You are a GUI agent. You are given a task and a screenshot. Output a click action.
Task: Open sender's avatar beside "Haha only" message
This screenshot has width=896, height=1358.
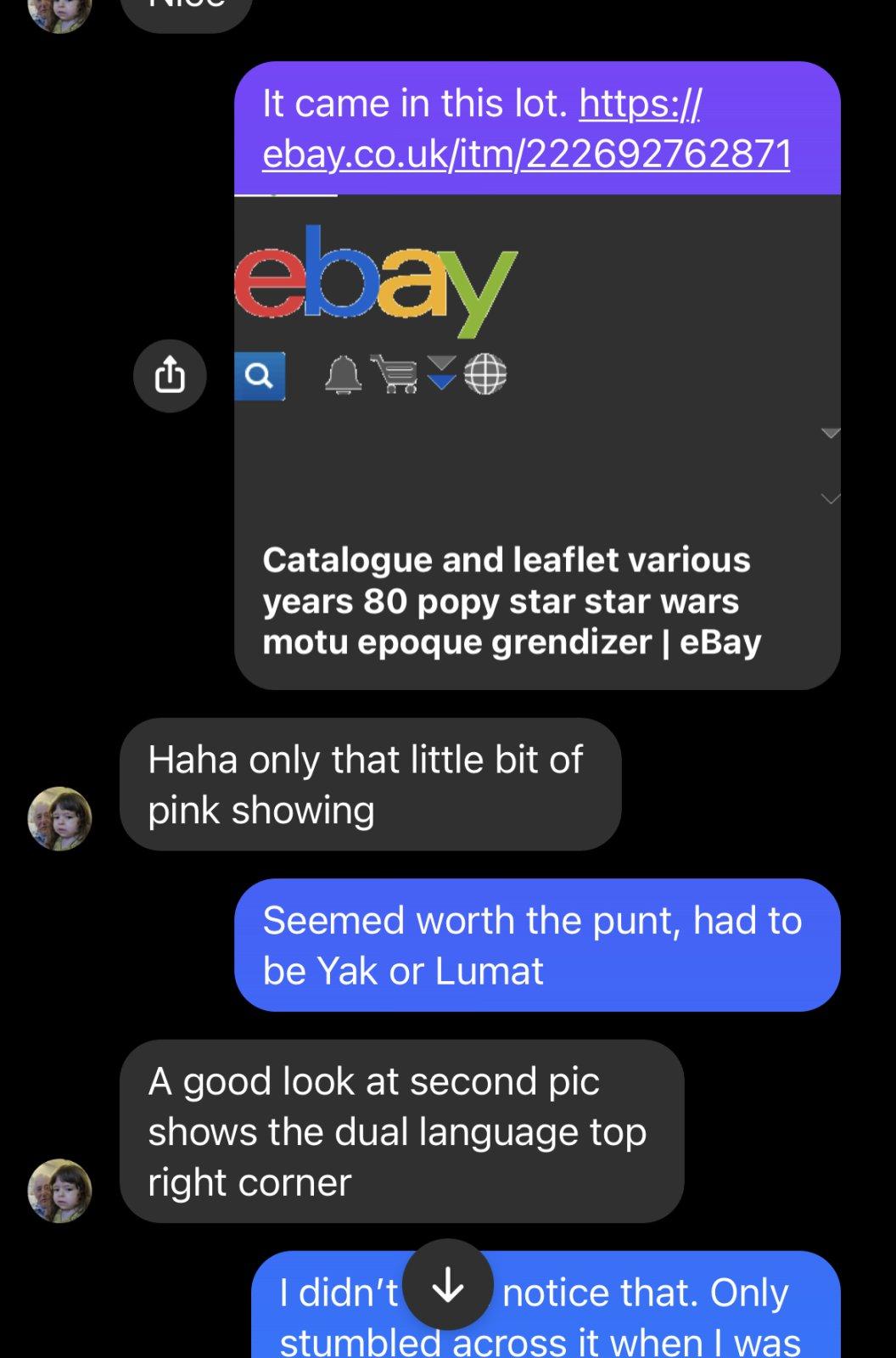tap(60, 818)
